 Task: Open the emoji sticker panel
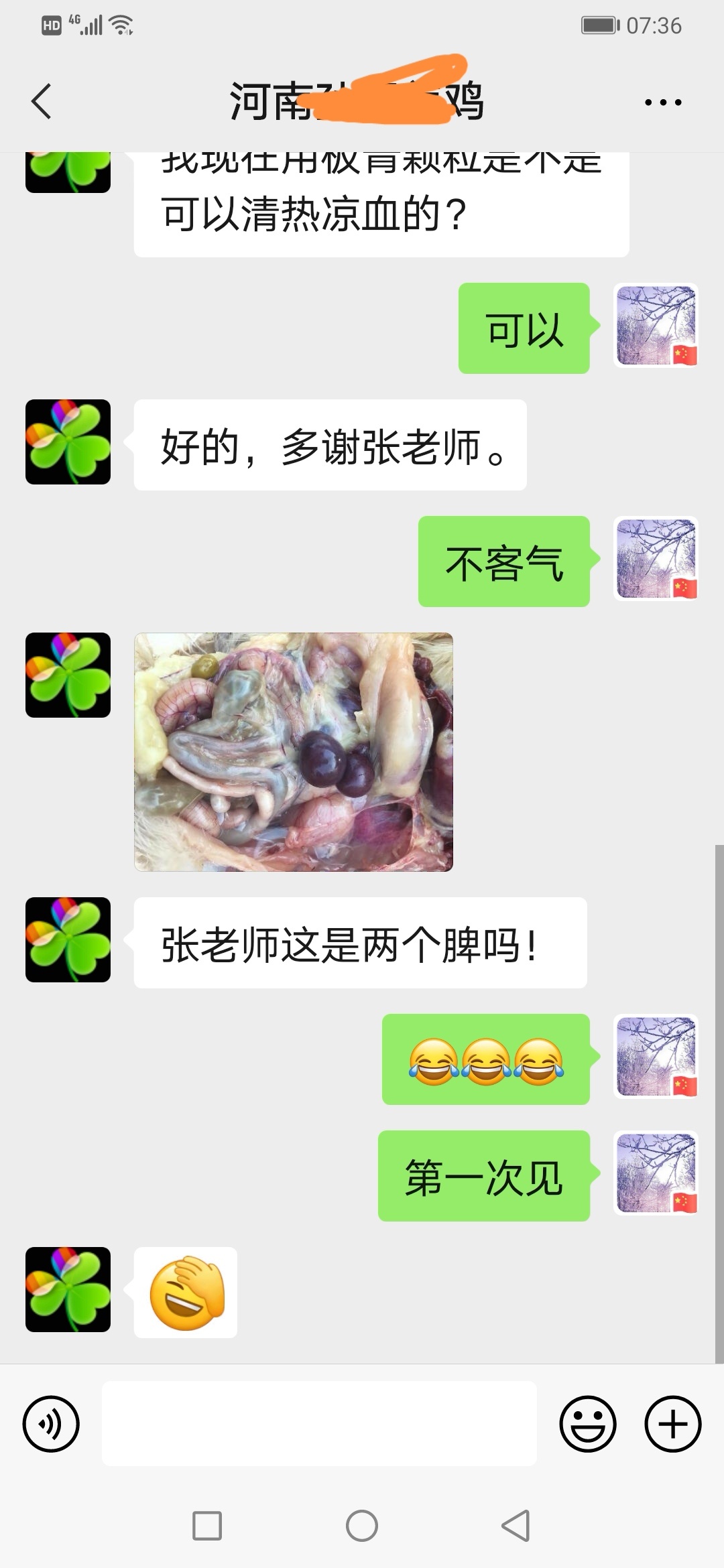click(x=588, y=1424)
